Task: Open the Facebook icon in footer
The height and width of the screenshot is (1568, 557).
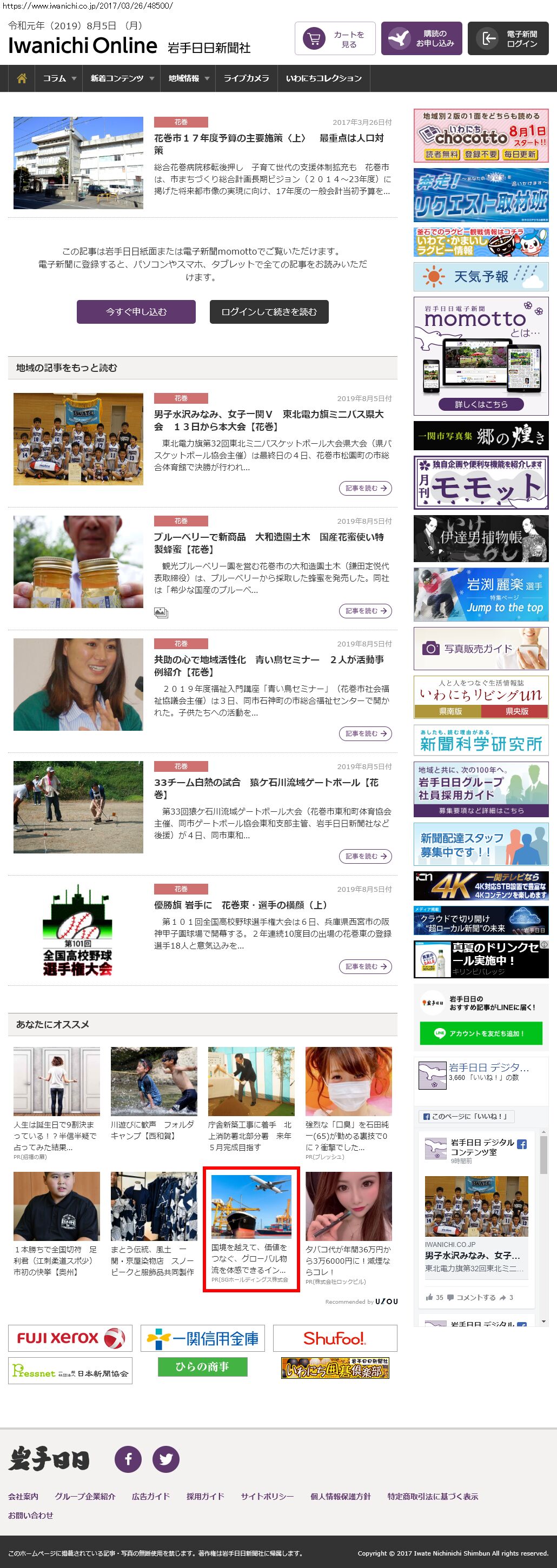Action: [128, 1458]
